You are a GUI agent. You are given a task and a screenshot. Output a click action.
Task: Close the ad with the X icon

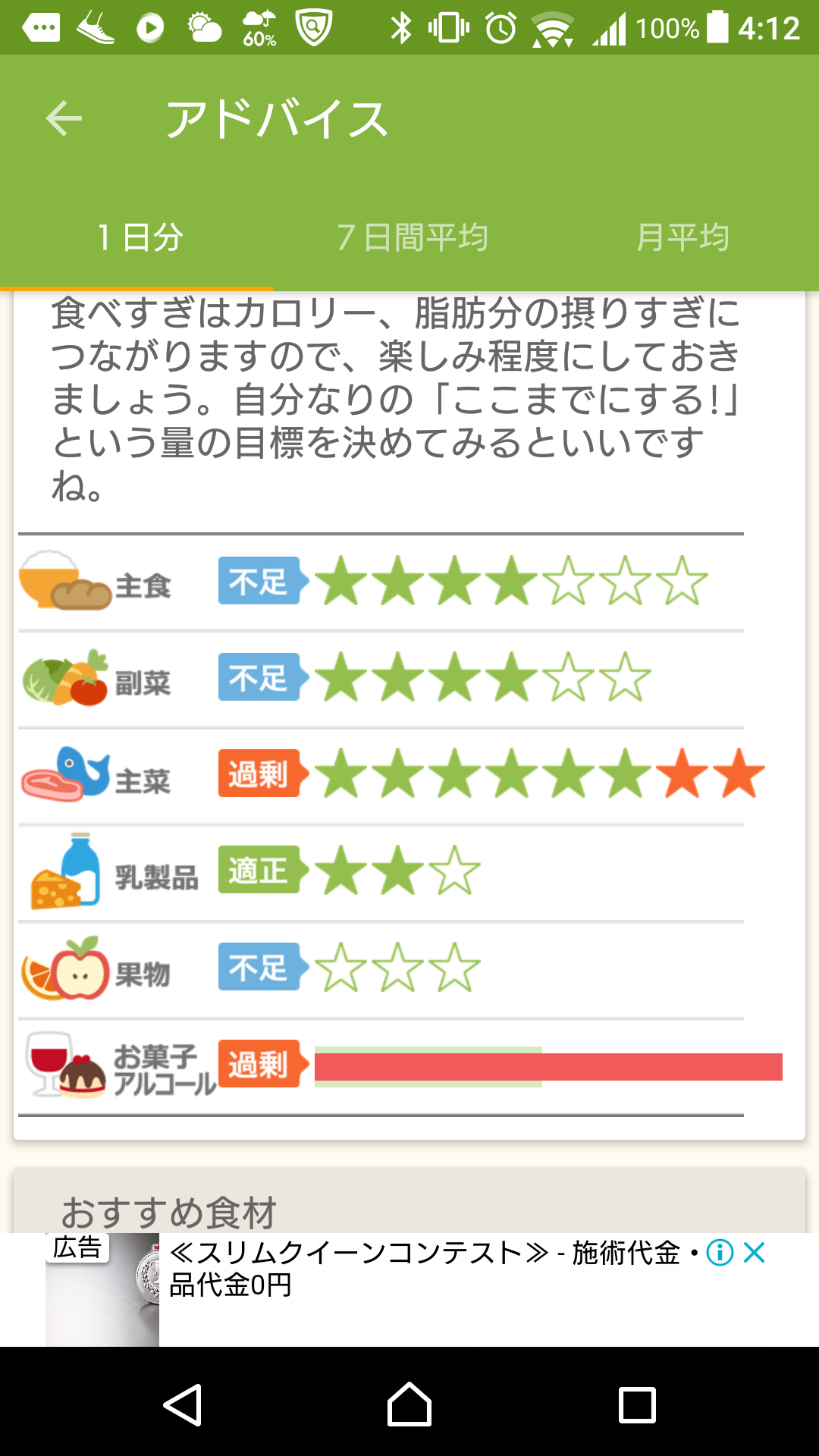pos(754,1252)
